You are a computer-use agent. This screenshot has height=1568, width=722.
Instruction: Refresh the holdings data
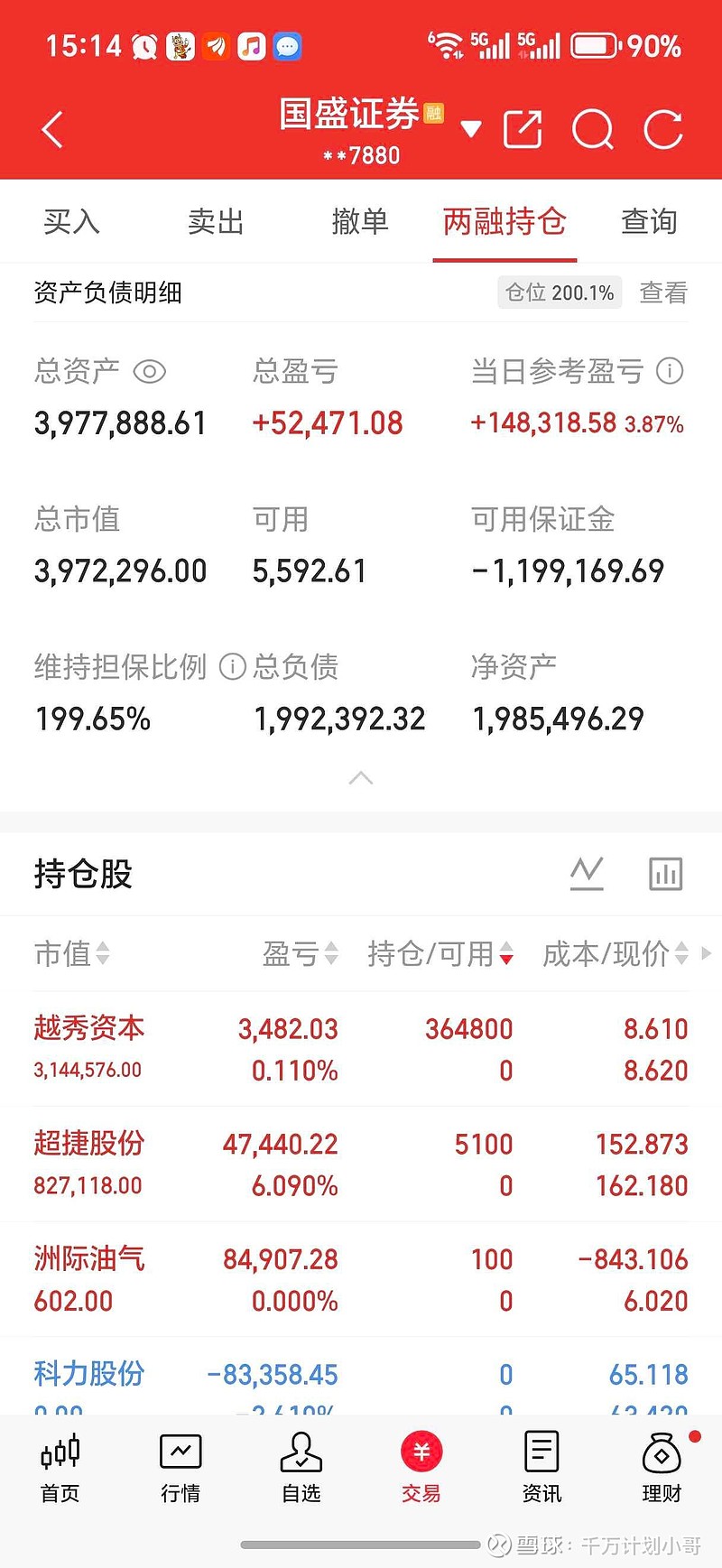click(x=663, y=129)
